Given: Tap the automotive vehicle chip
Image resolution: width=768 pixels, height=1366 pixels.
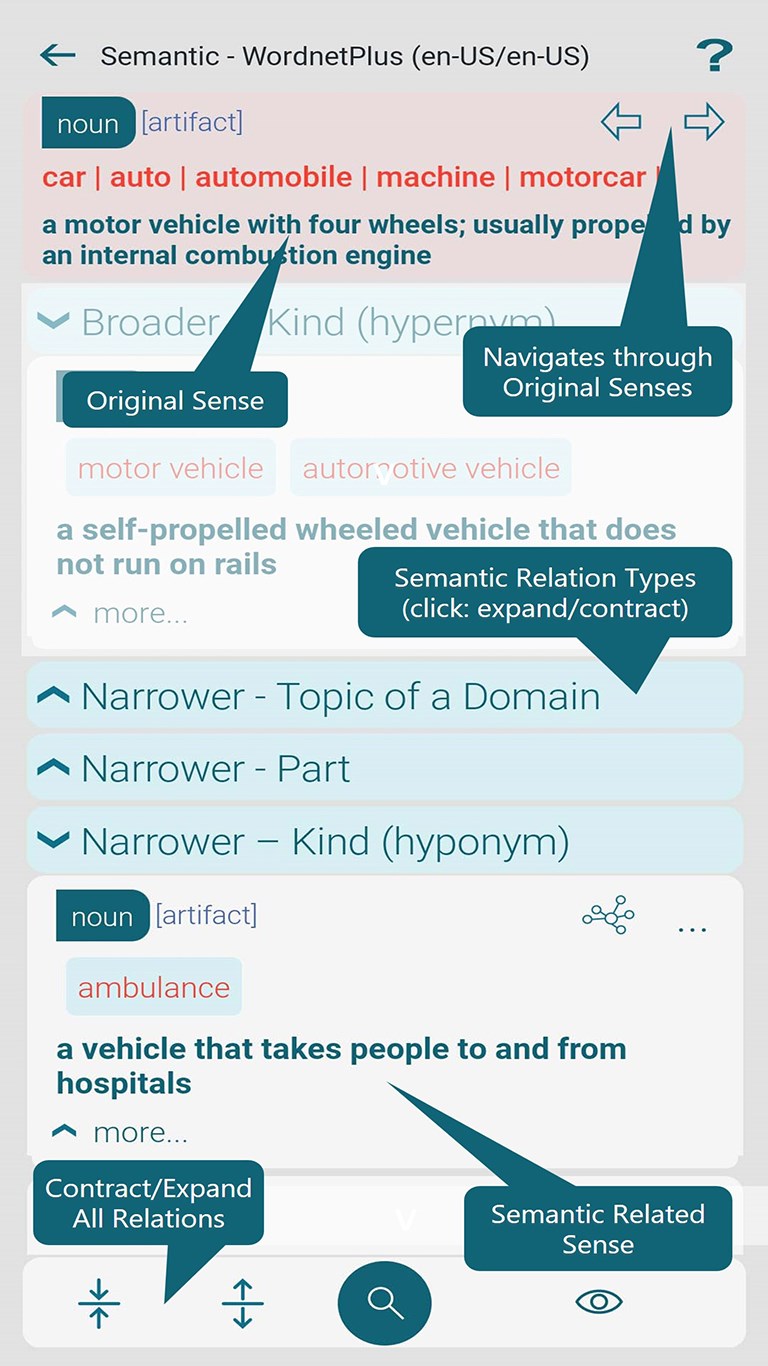Looking at the screenshot, I should (431, 468).
